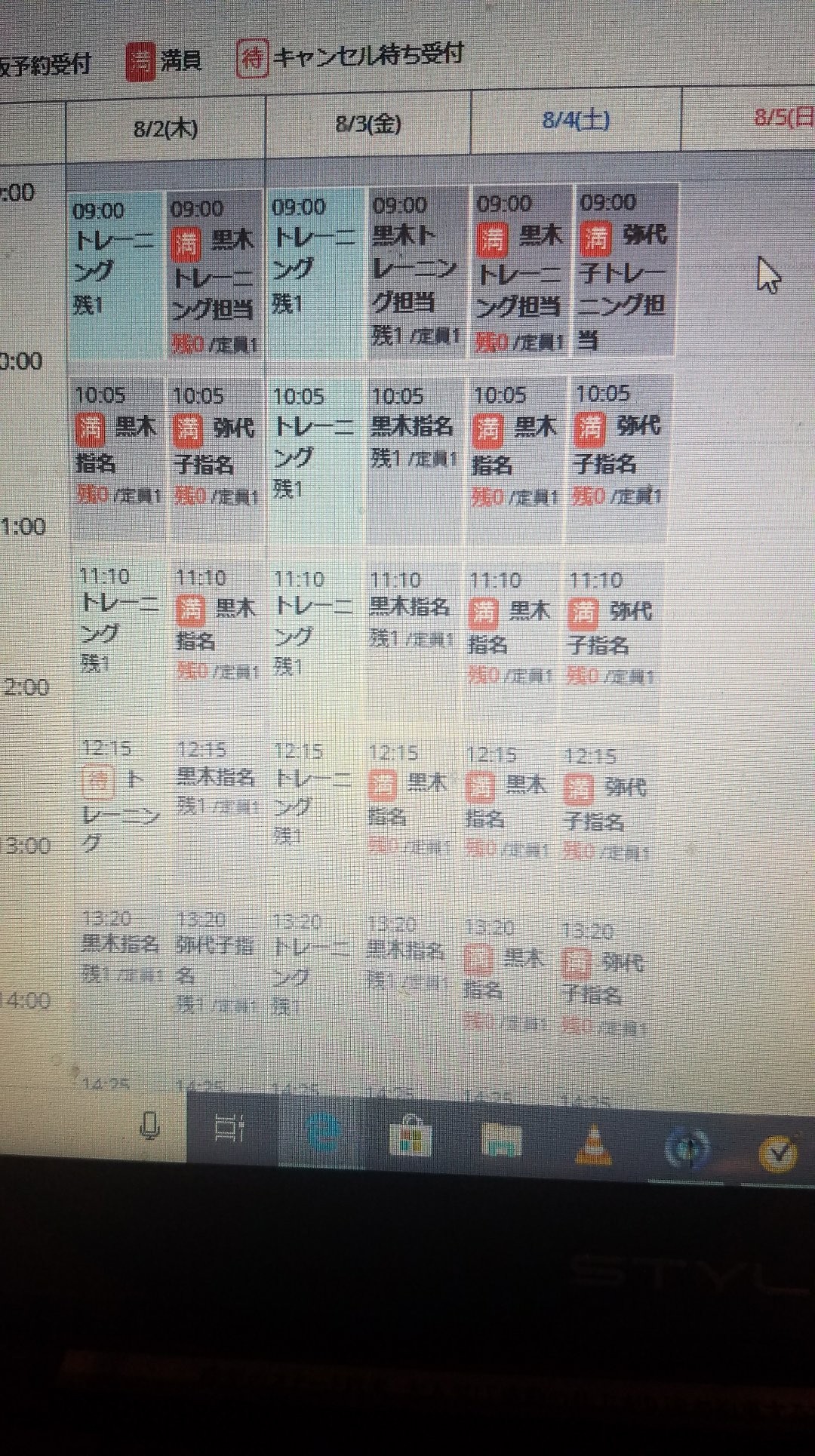Open the 8/2 11:10 トレーニング slot
815x1456 pixels.
click(x=119, y=622)
